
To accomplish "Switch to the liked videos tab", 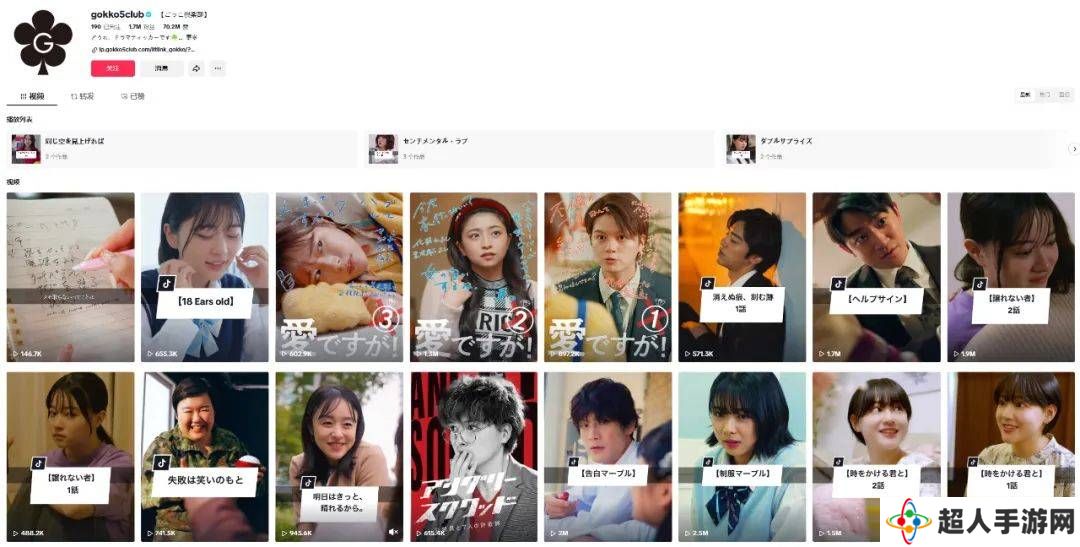I will [133, 96].
